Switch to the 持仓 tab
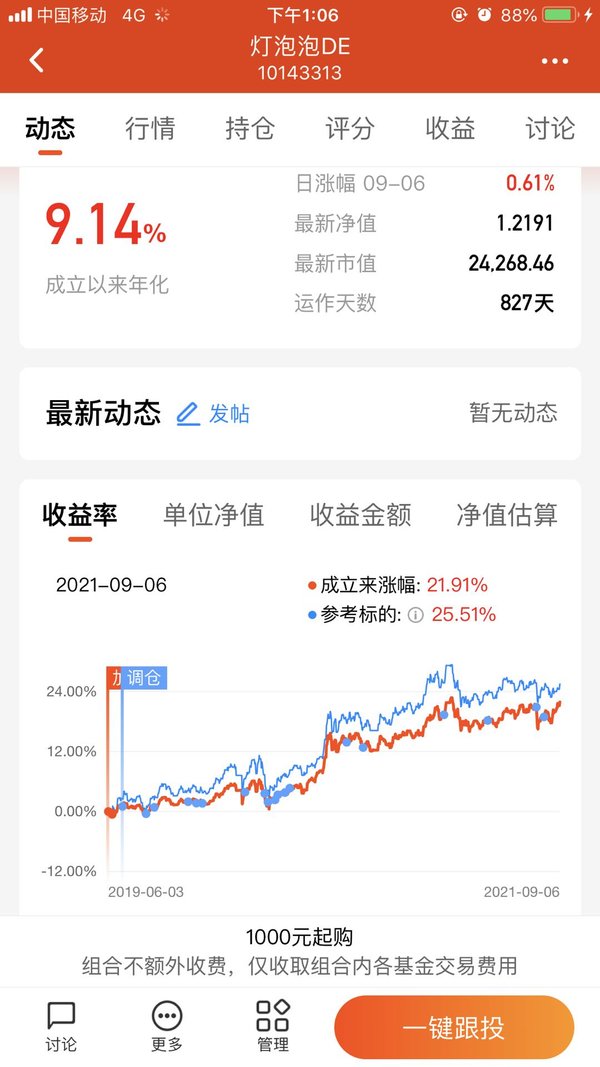The height and width of the screenshot is (1067, 600). (250, 128)
